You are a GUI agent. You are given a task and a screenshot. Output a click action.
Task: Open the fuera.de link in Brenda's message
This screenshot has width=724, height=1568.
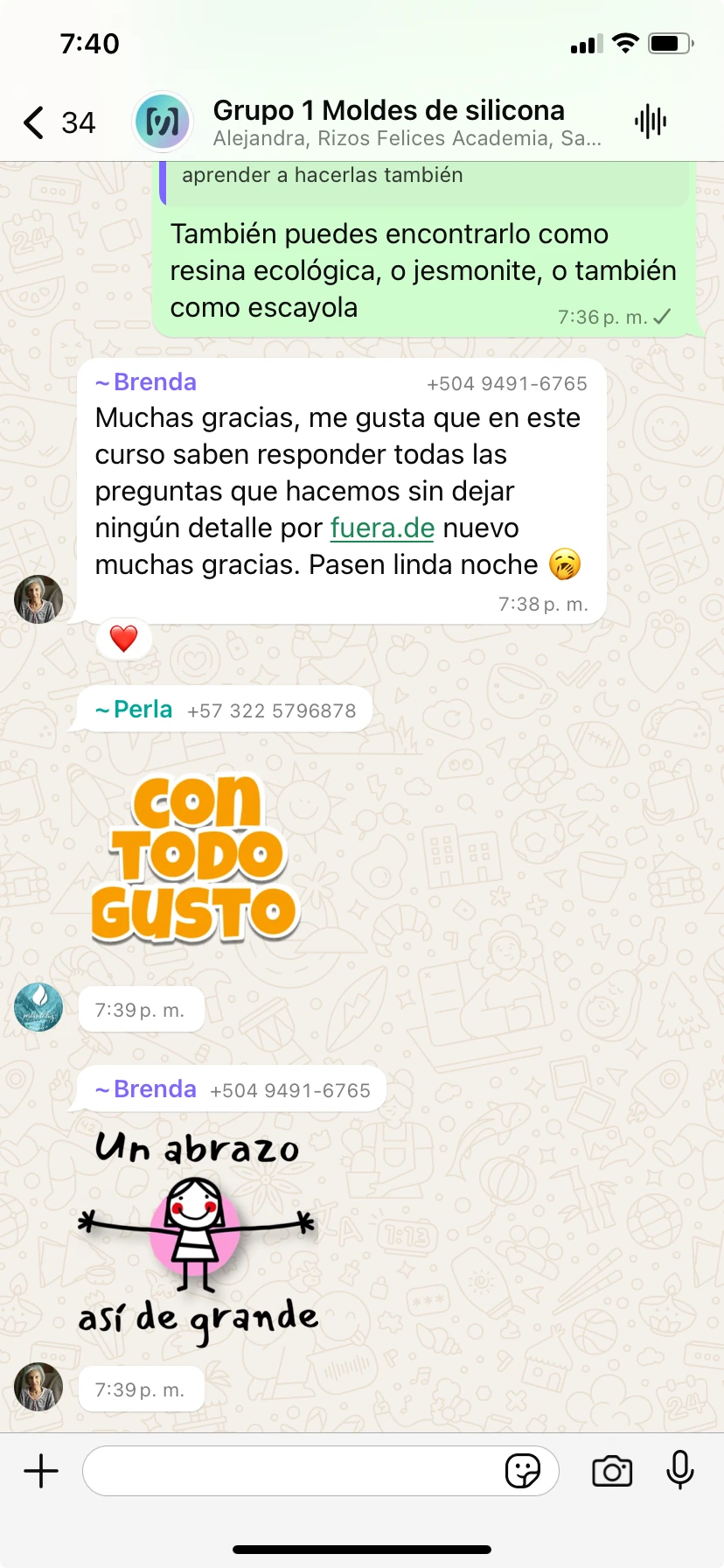pos(382,528)
